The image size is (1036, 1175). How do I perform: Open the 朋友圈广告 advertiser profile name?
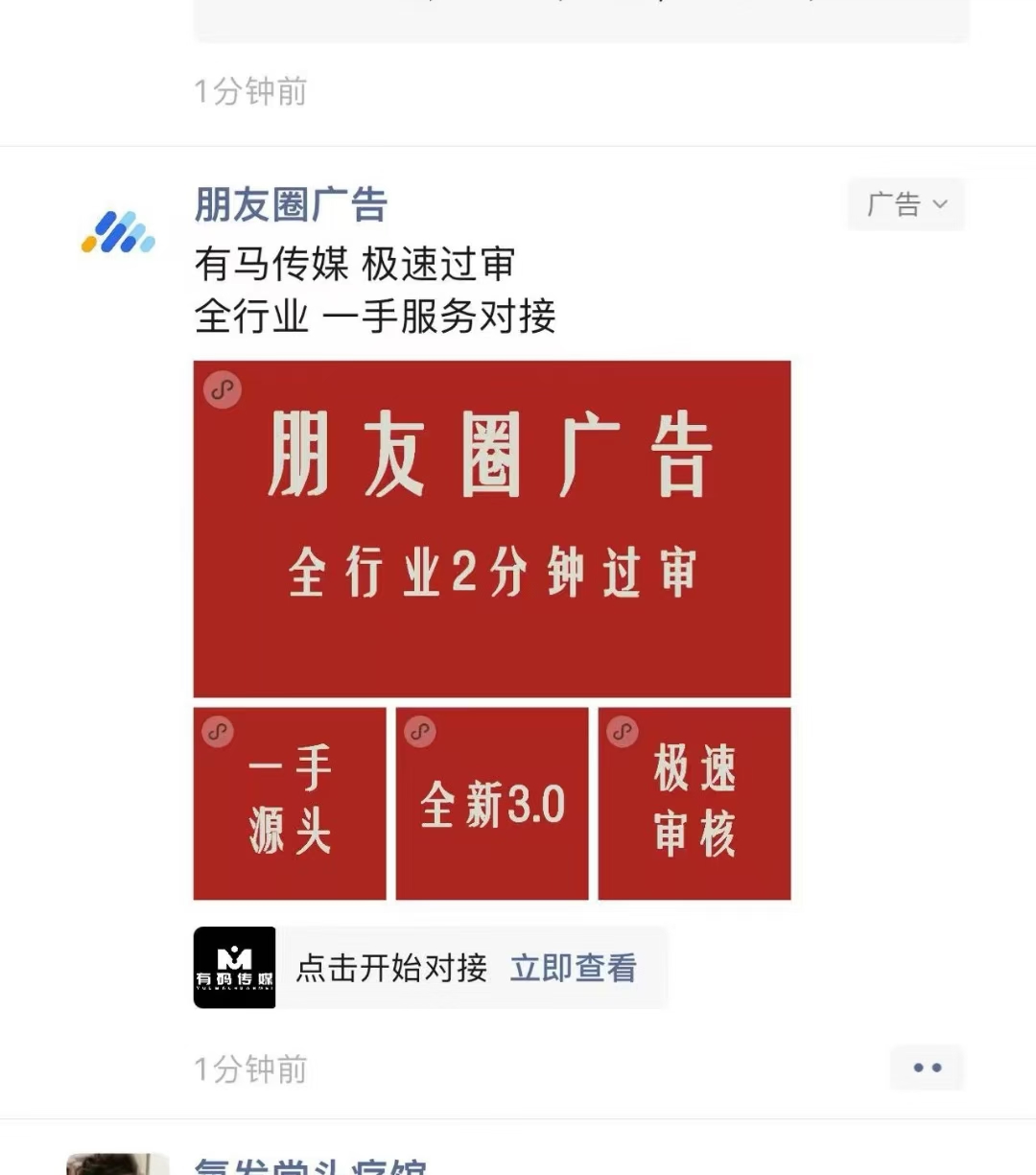pyautogui.click(x=291, y=204)
